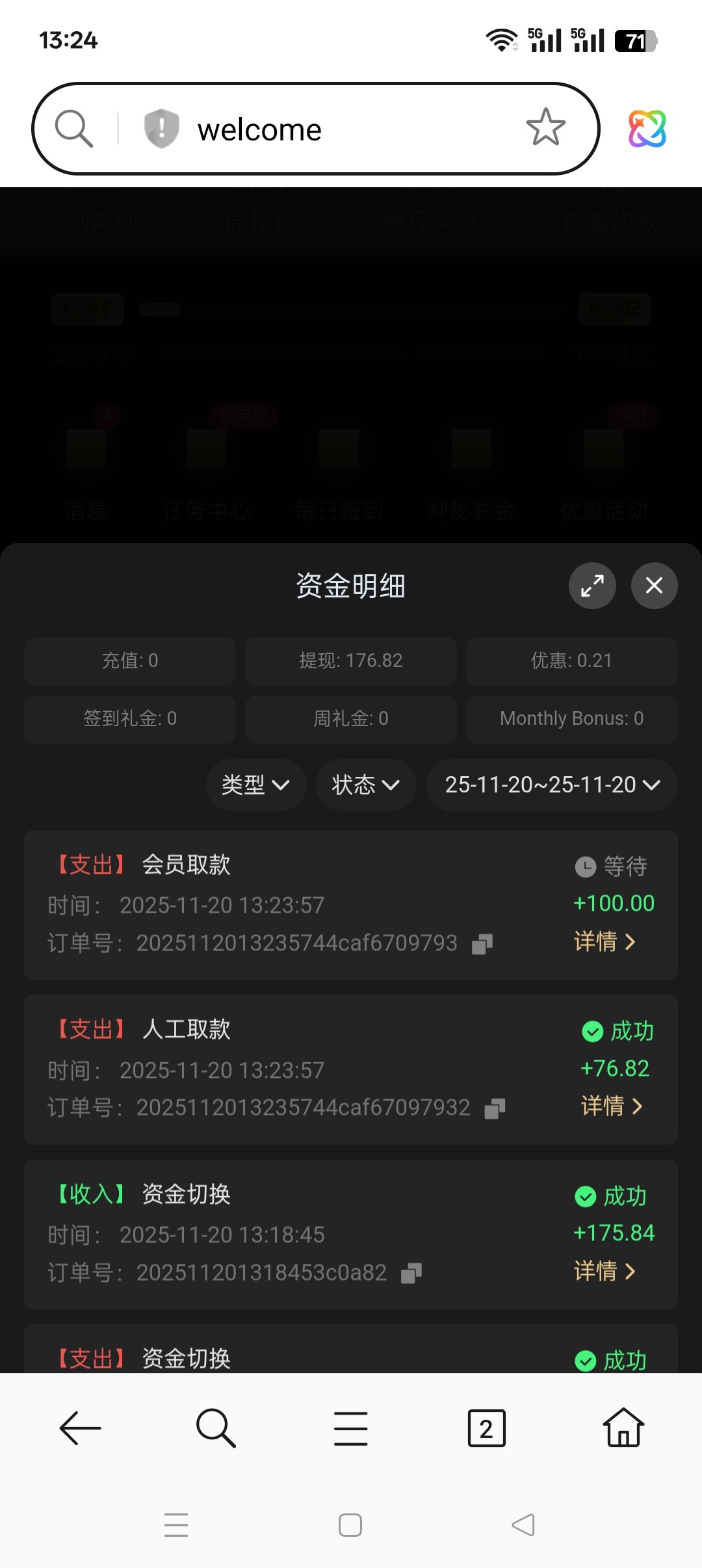
Task: View 详情 of 会员取款 +100.00 record
Action: click(x=604, y=941)
